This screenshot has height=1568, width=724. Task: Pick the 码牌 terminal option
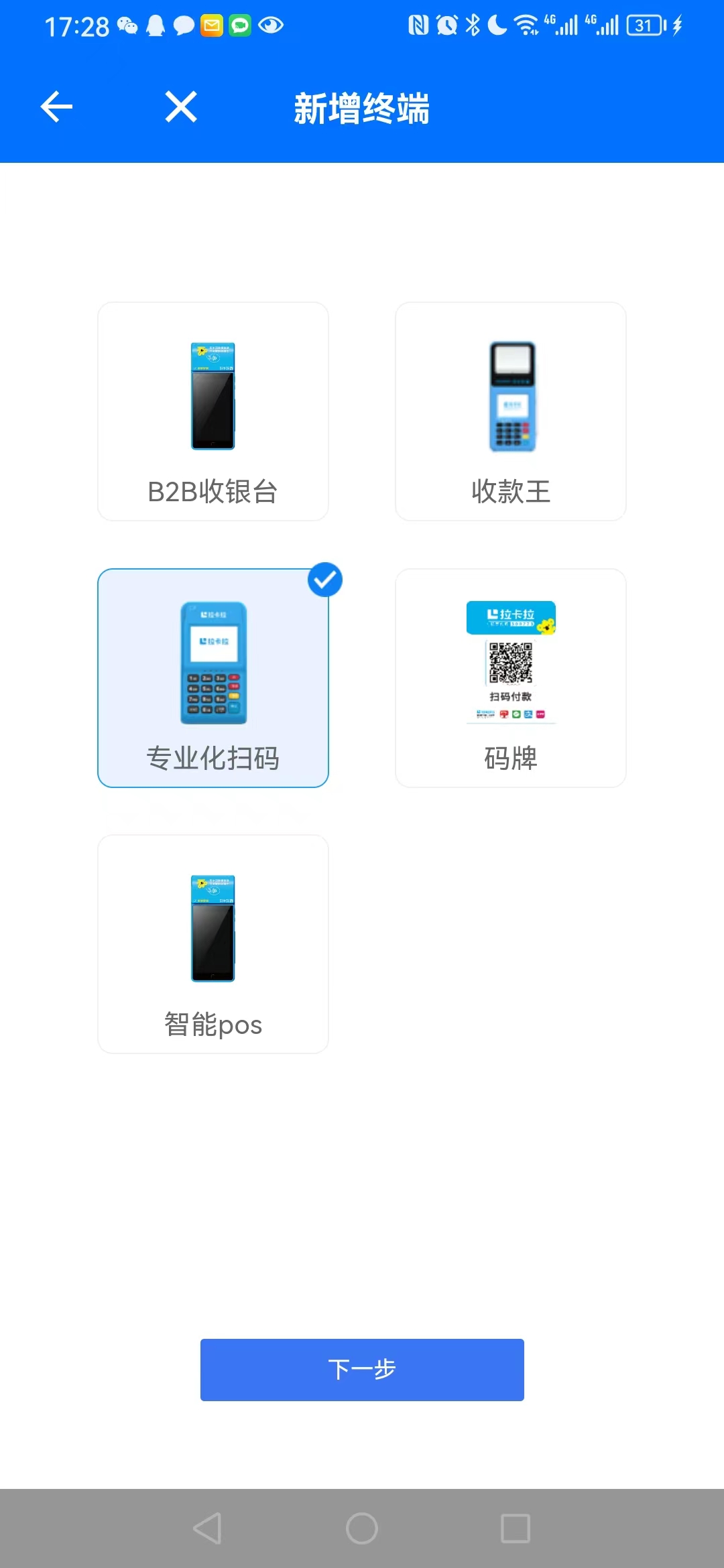pos(511,678)
